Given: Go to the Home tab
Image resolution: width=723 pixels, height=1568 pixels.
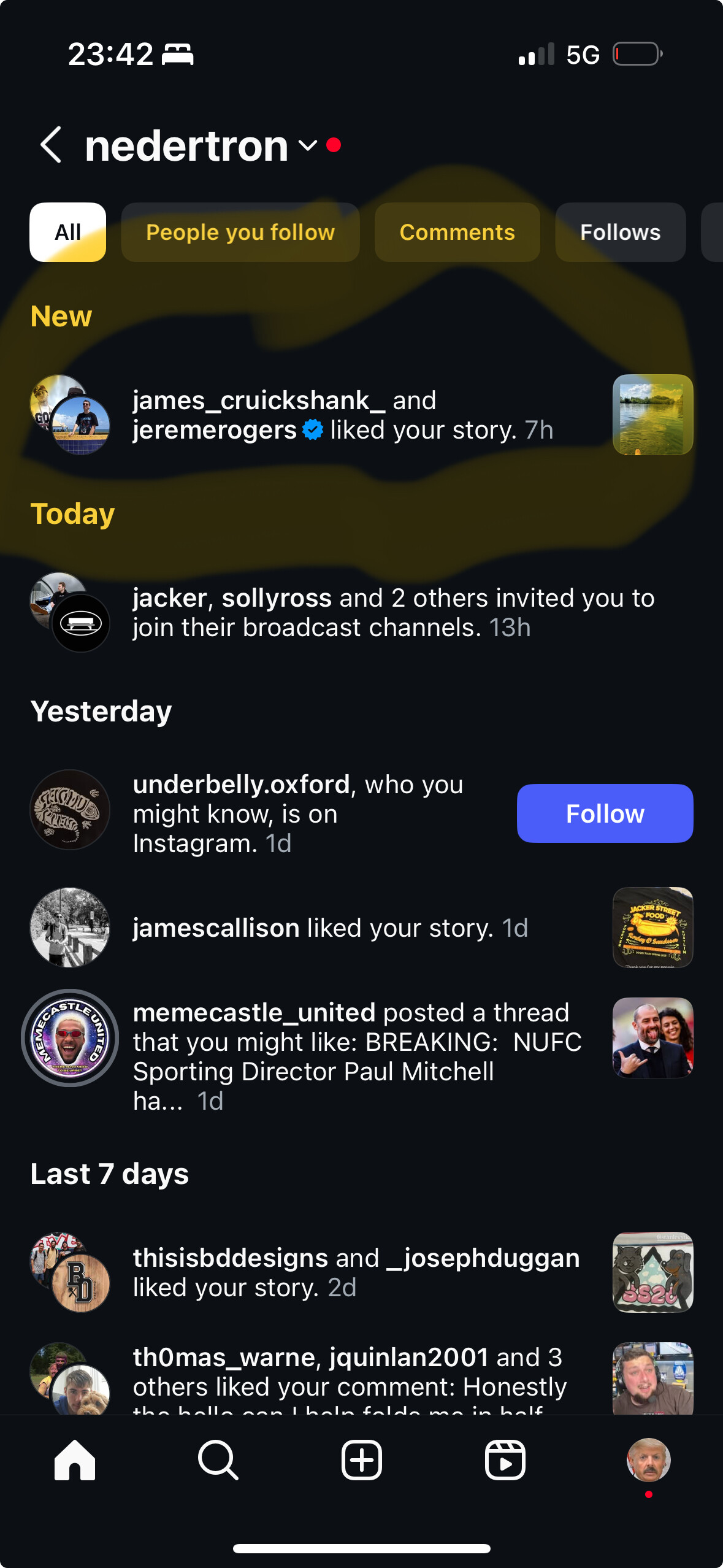Looking at the screenshot, I should pos(75,1460).
